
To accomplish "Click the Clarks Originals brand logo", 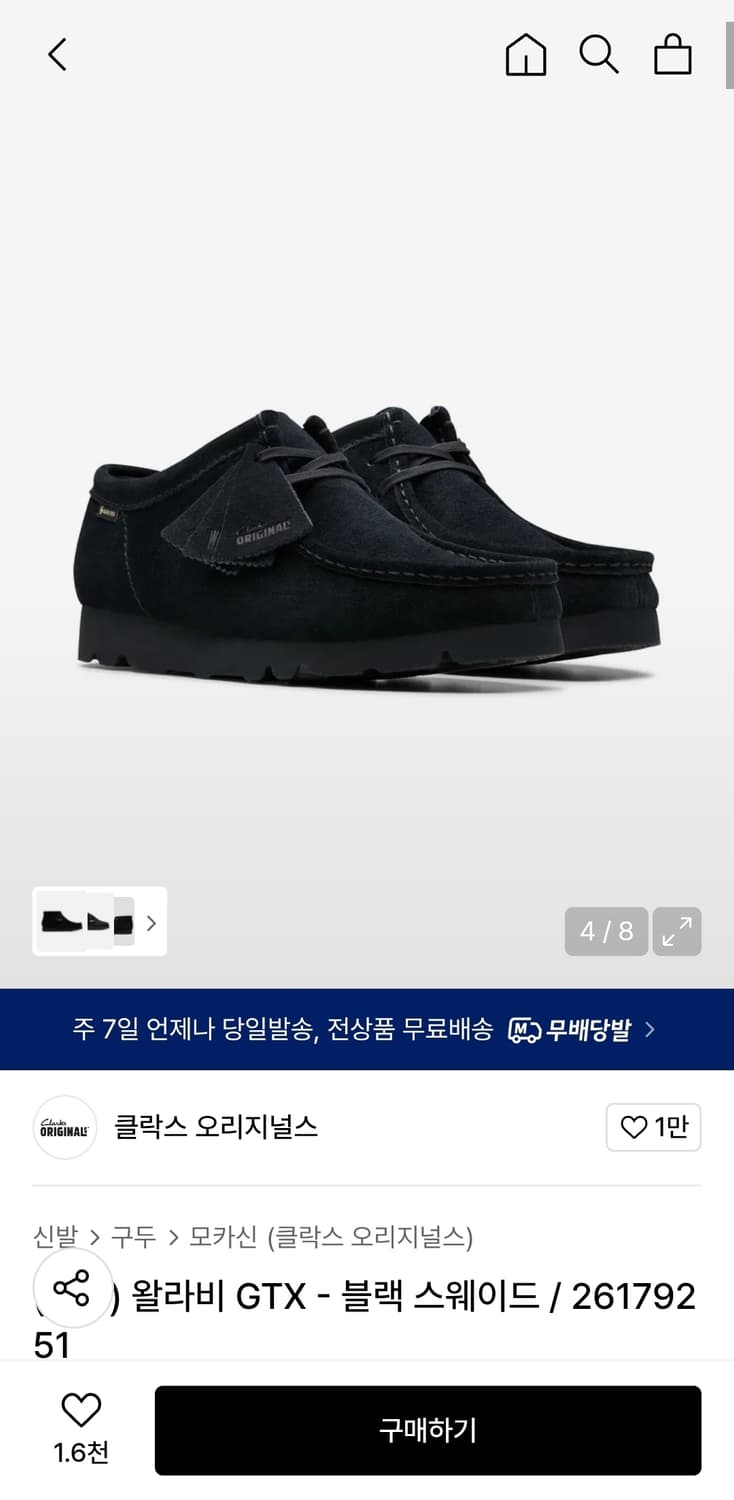I will point(64,1127).
